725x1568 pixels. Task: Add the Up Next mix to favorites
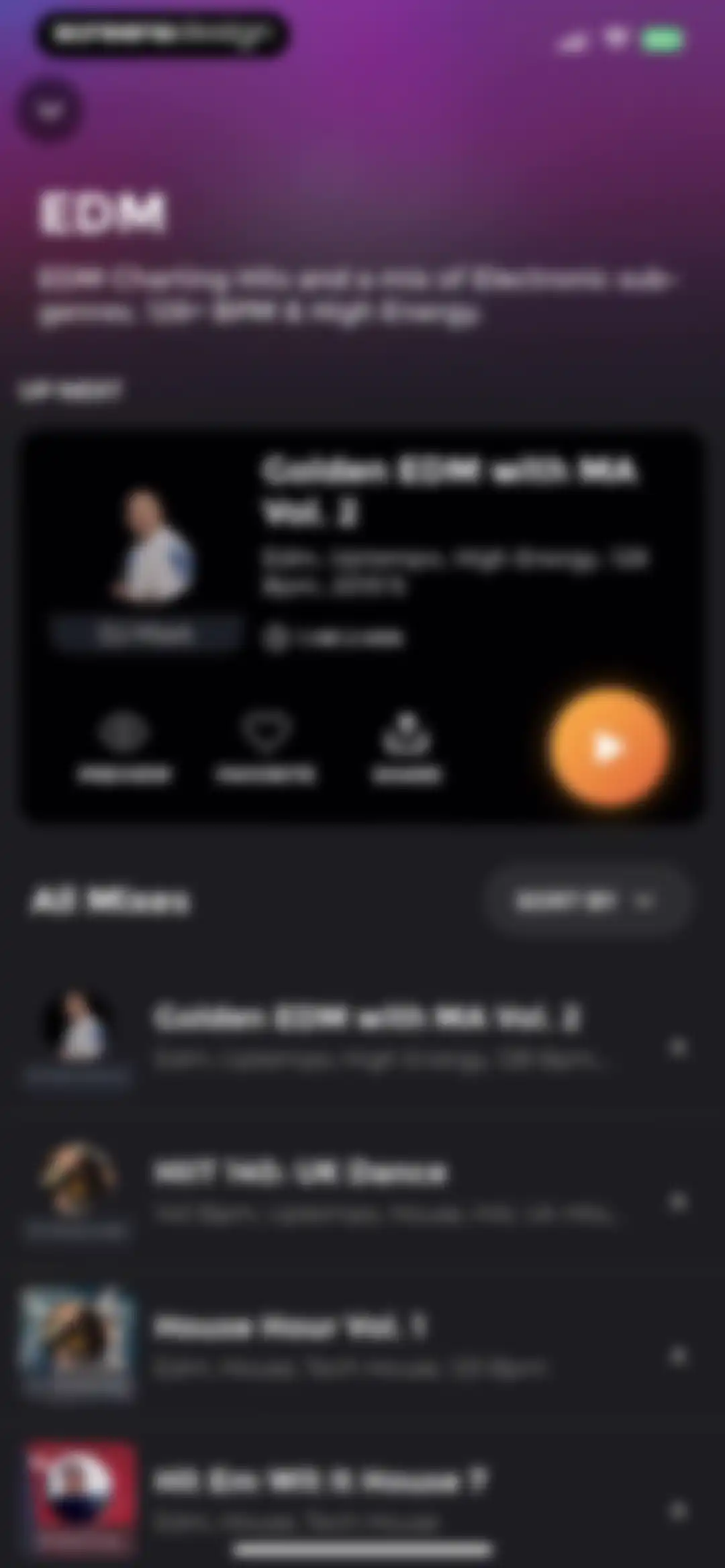[x=265, y=748]
